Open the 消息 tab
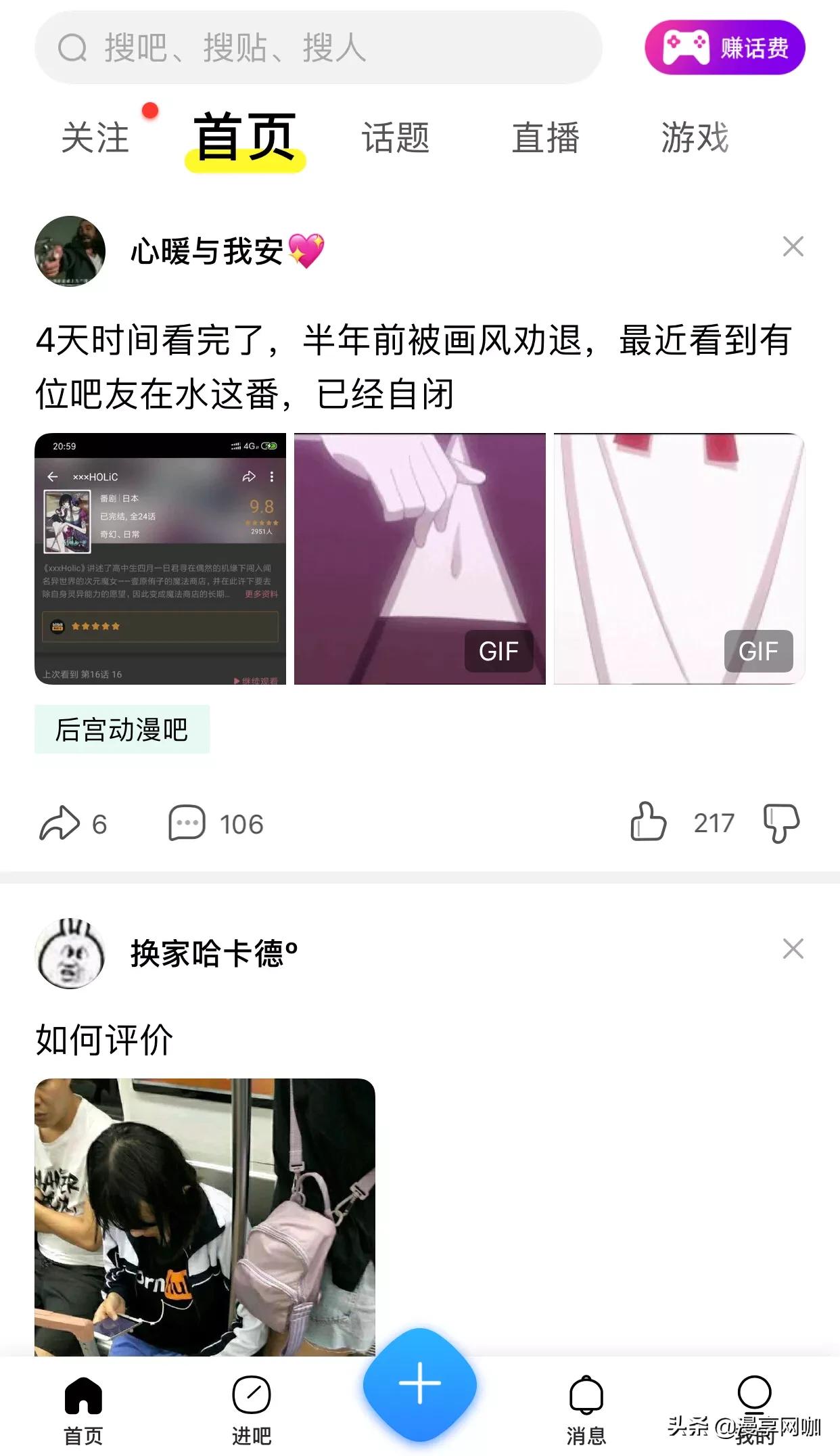Screen dimensions: 840x1456 586,1409
